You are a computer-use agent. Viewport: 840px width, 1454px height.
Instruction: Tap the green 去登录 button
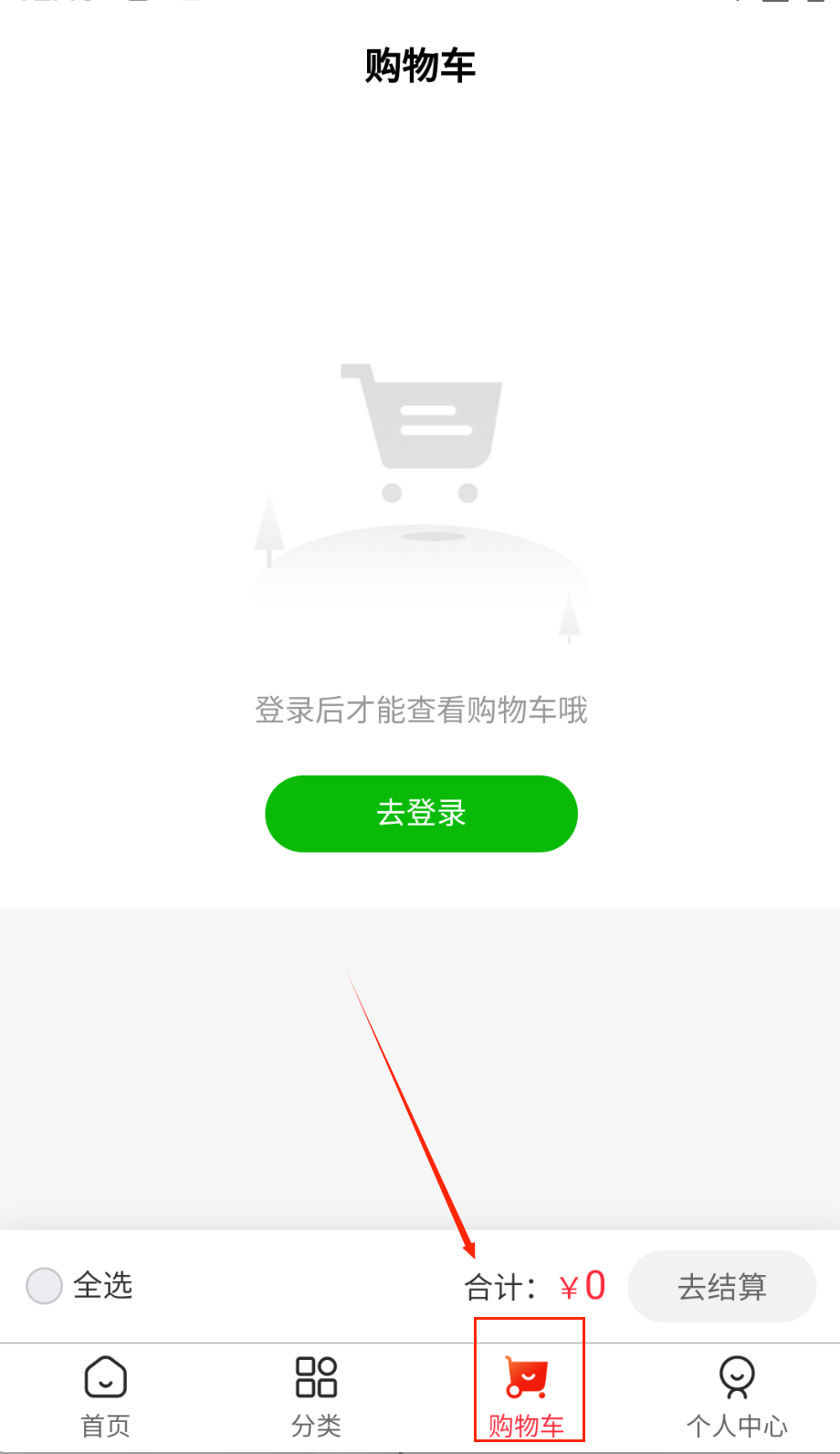[x=421, y=813]
